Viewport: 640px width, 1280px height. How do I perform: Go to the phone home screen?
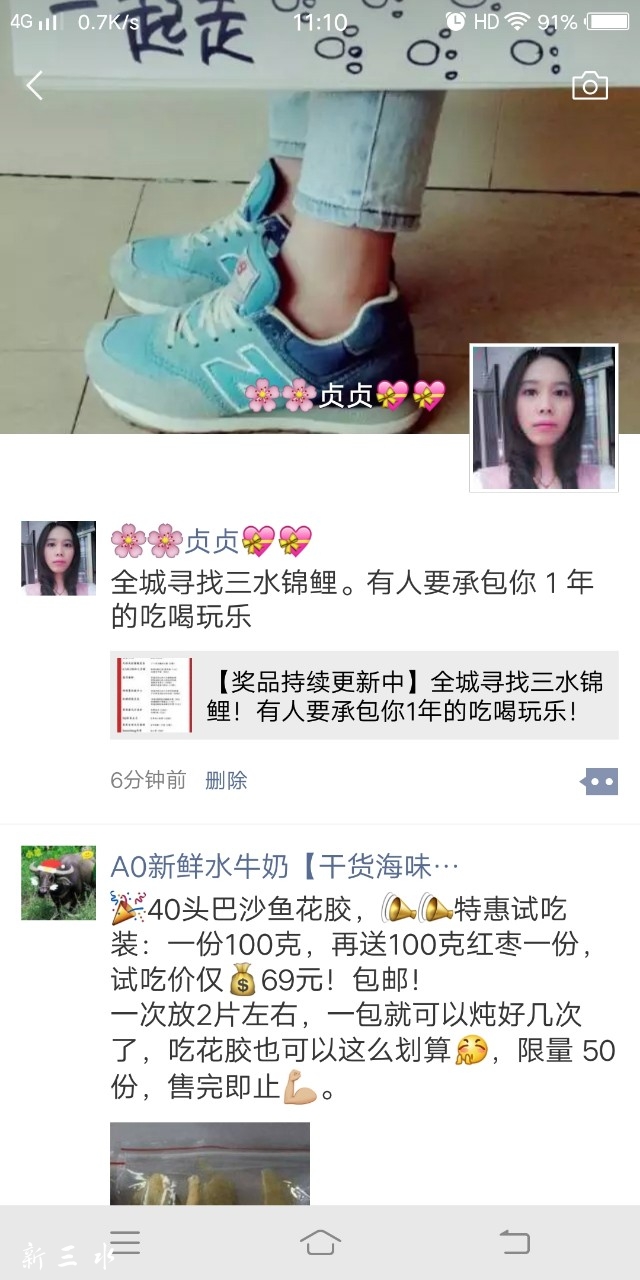320,1243
